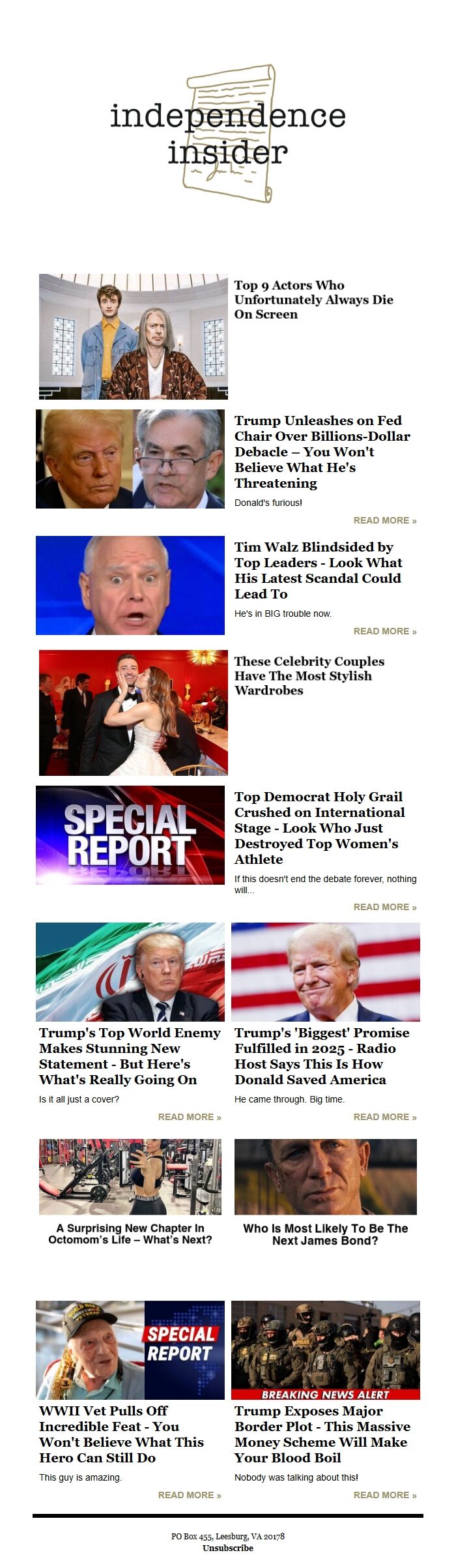Viewport: 456px width, 1568px height.
Task: Open the Trump Iran flag image
Action: point(130,972)
